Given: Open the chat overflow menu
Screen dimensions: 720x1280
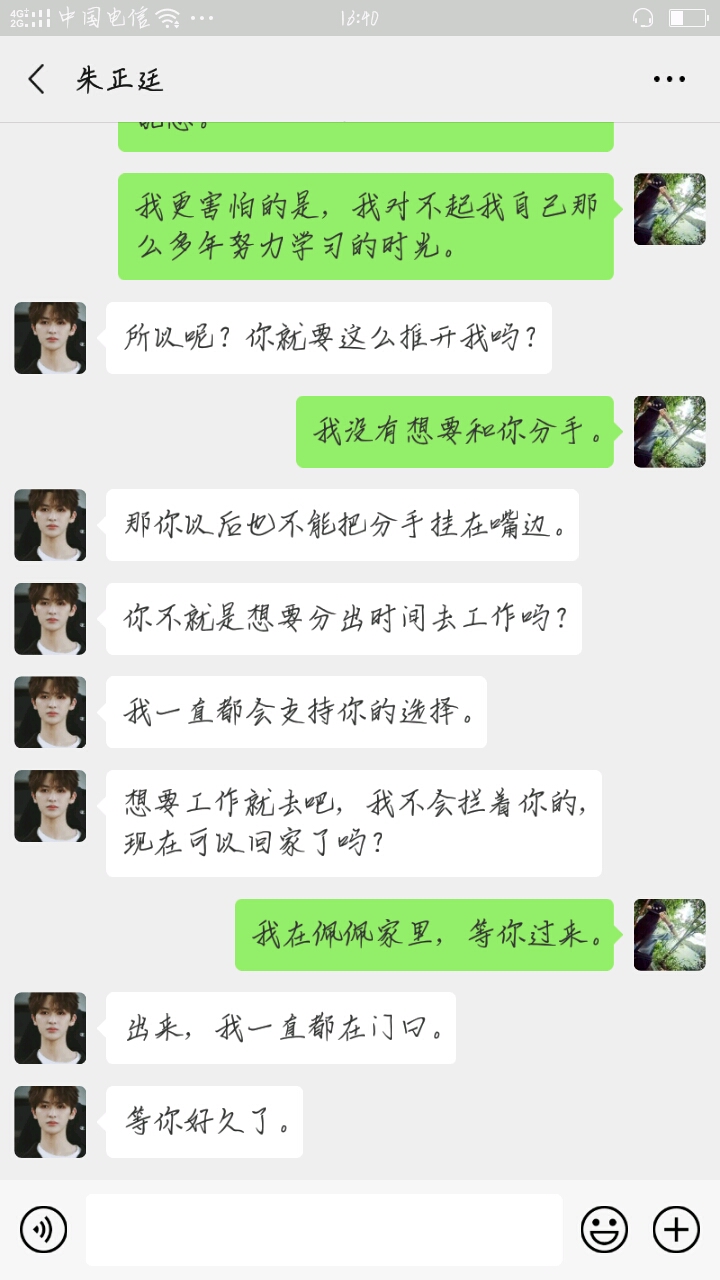Looking at the screenshot, I should [x=669, y=80].
